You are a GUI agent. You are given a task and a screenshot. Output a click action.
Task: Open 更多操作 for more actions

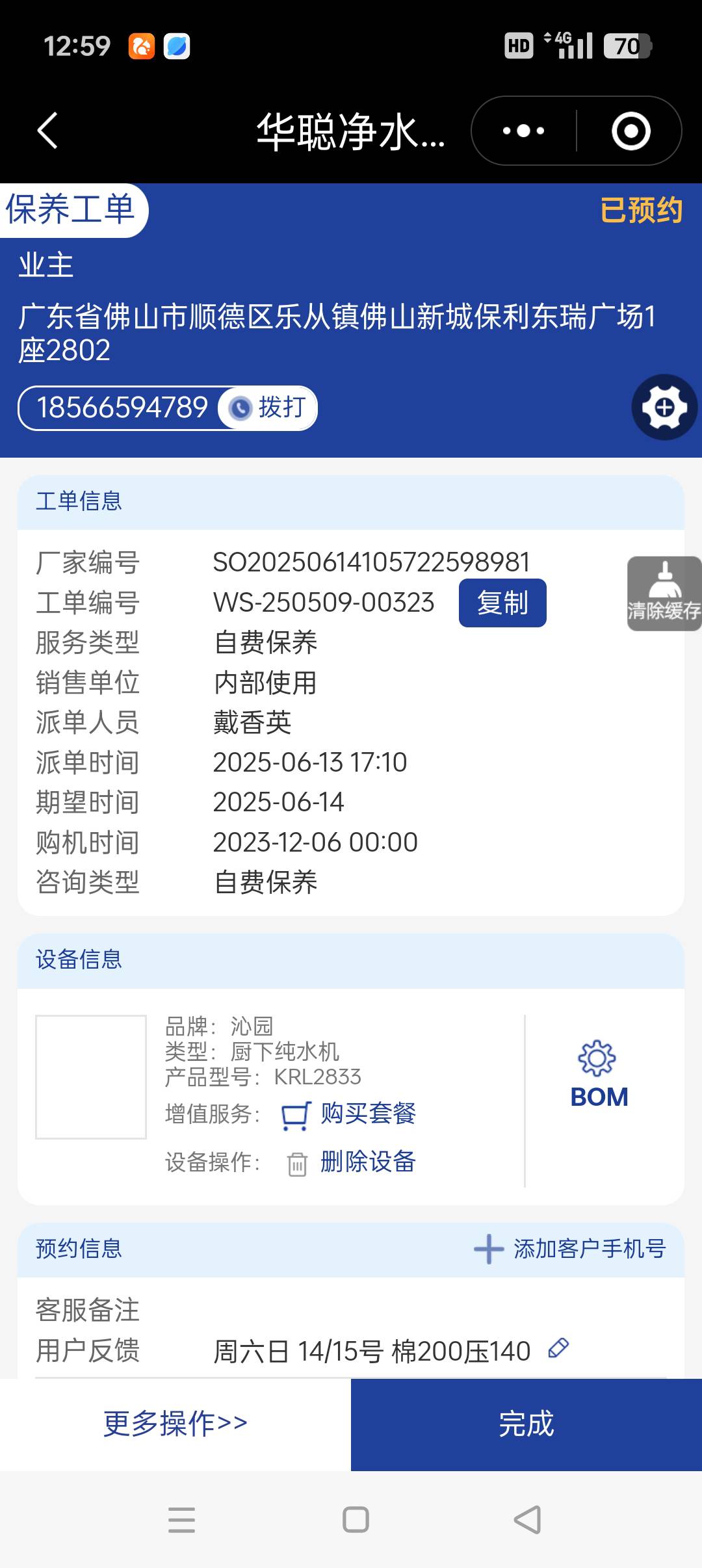(x=175, y=1423)
